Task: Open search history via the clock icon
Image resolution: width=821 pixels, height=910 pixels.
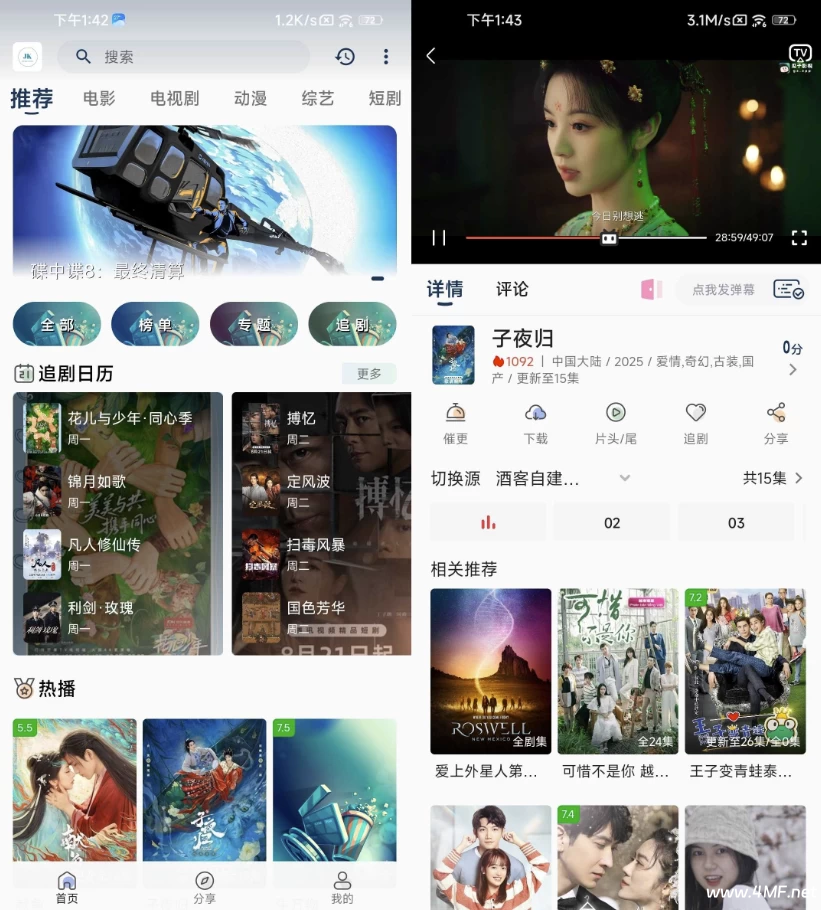Action: click(x=345, y=57)
